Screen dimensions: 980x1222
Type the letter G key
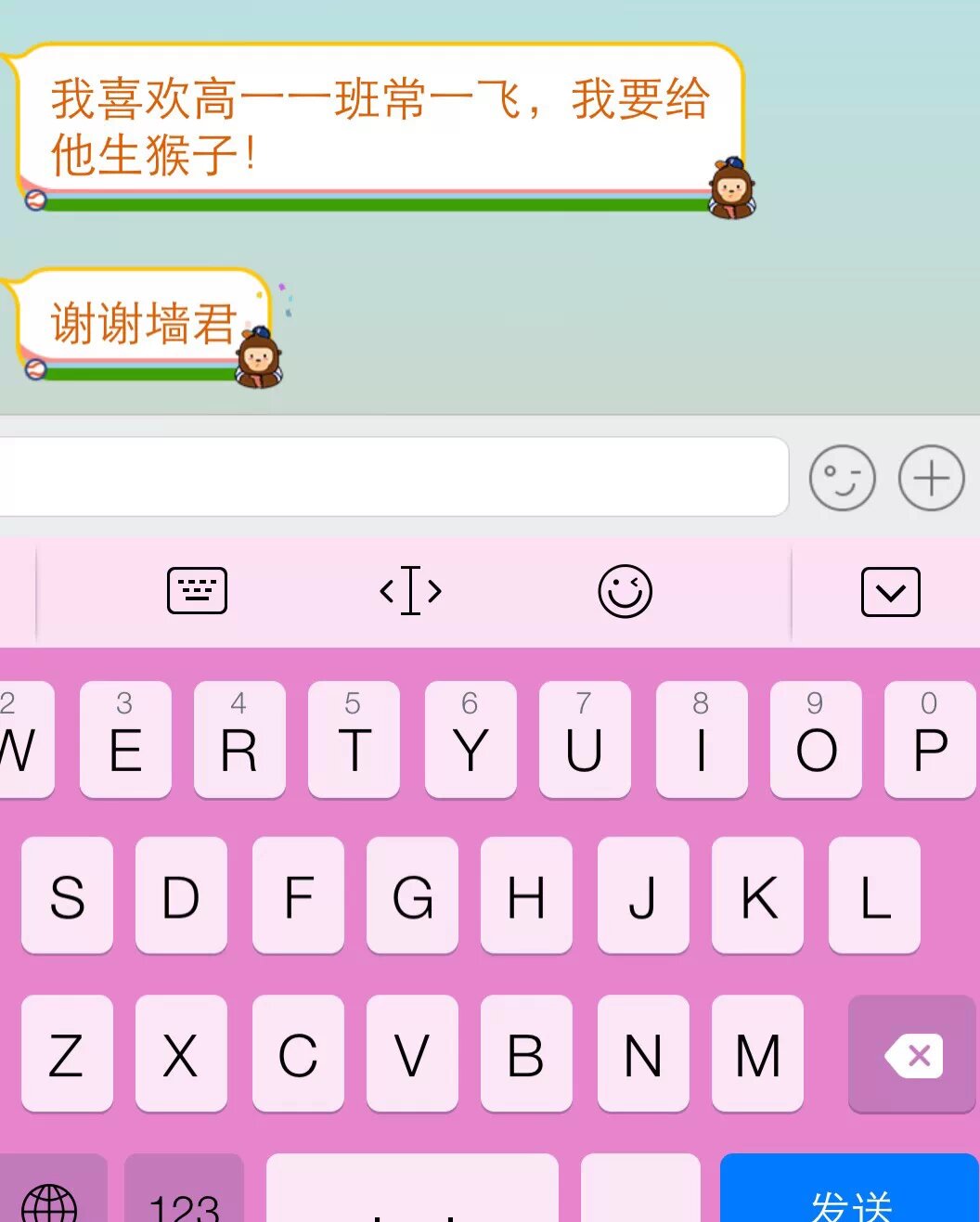(412, 896)
